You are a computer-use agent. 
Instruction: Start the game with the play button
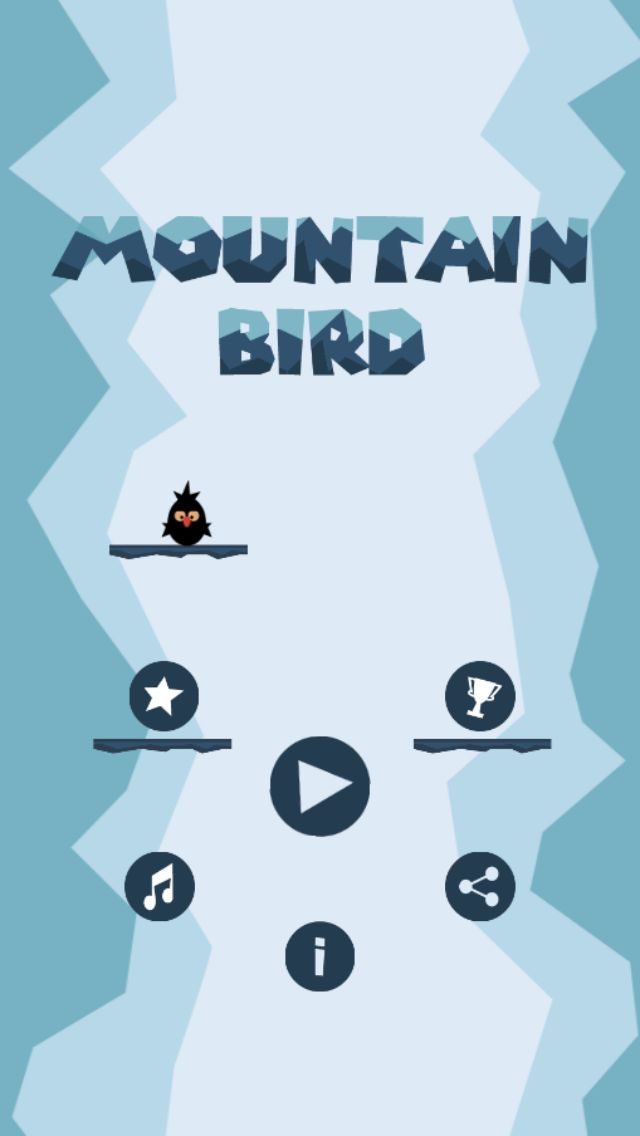pos(320,786)
